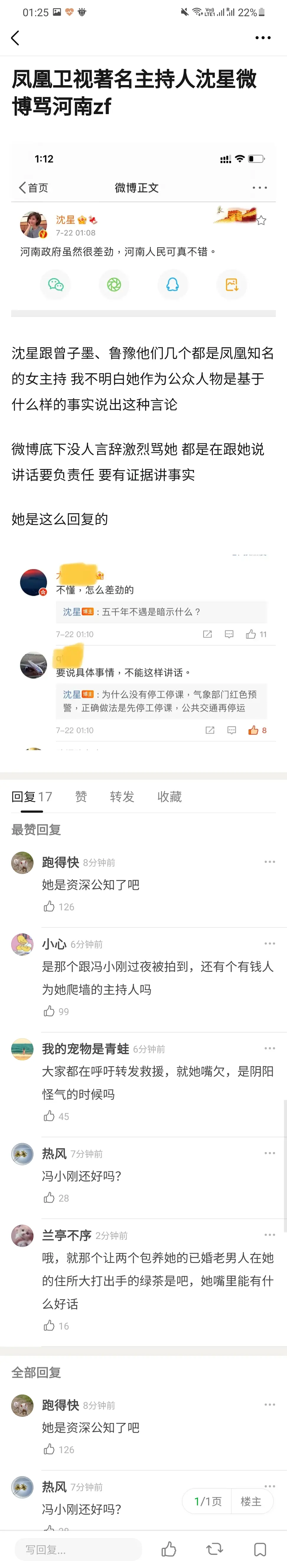The image size is (287, 1568).
Task: Tap the 写回复 input field
Action: coord(78,1549)
